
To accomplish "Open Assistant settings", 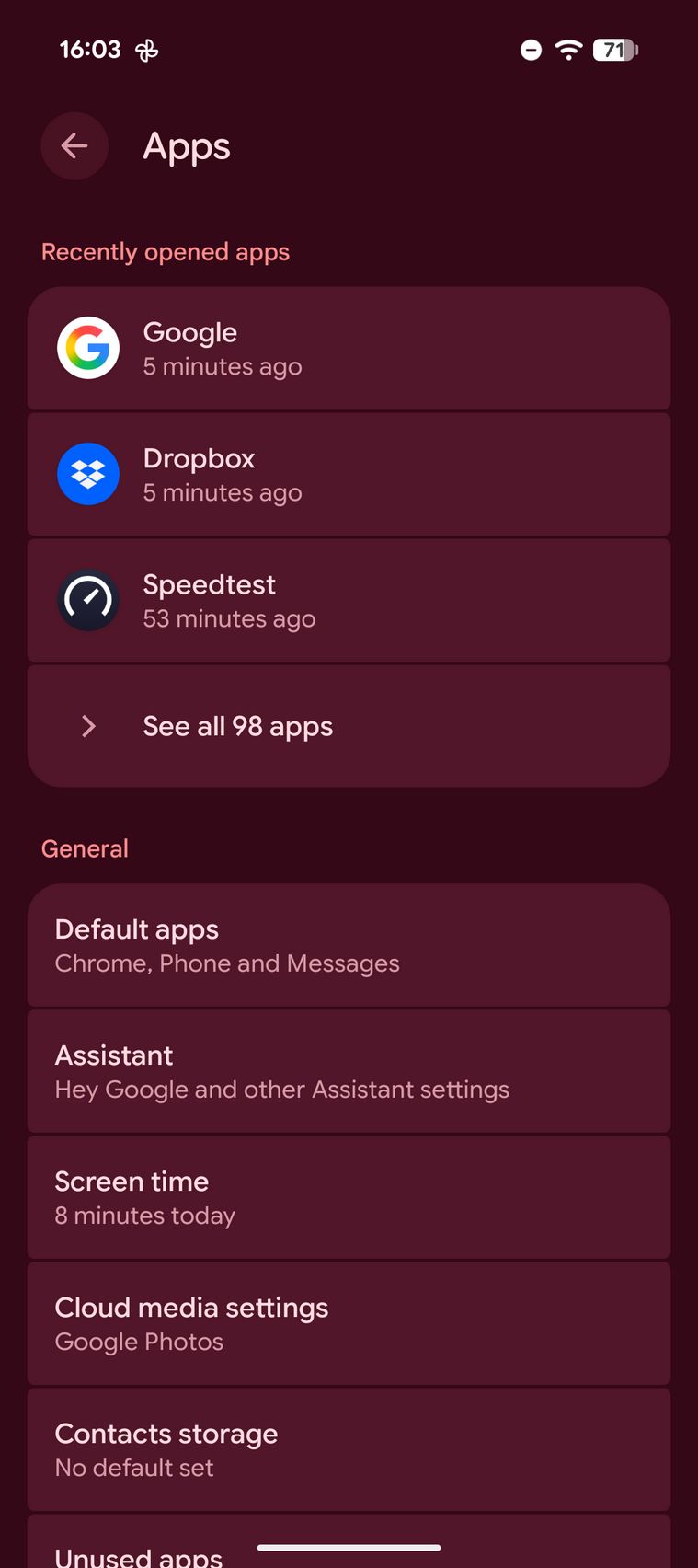I will (x=349, y=1071).
